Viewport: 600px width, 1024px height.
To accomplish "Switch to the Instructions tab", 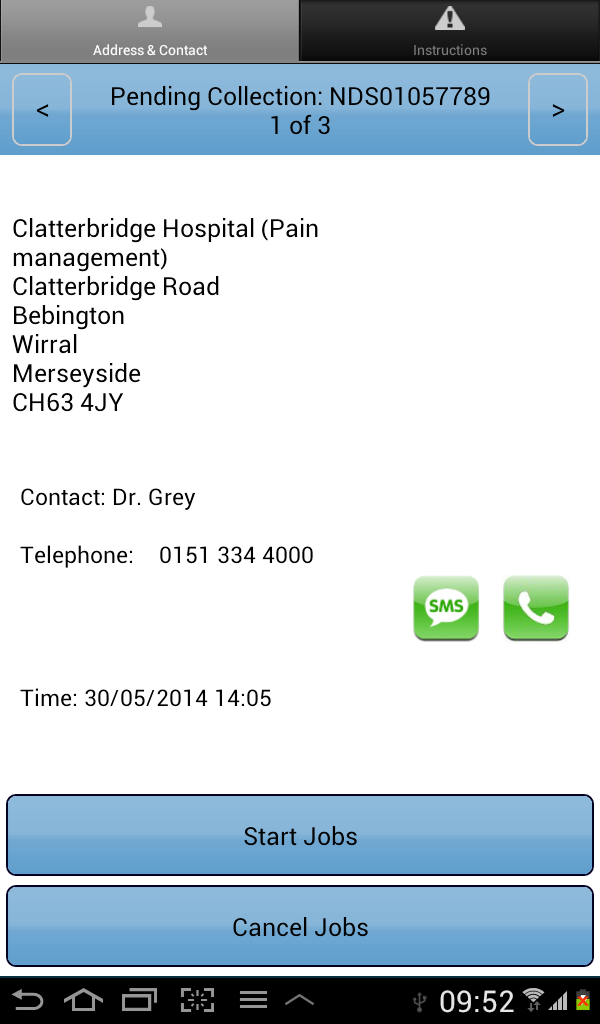I will pyautogui.click(x=450, y=31).
